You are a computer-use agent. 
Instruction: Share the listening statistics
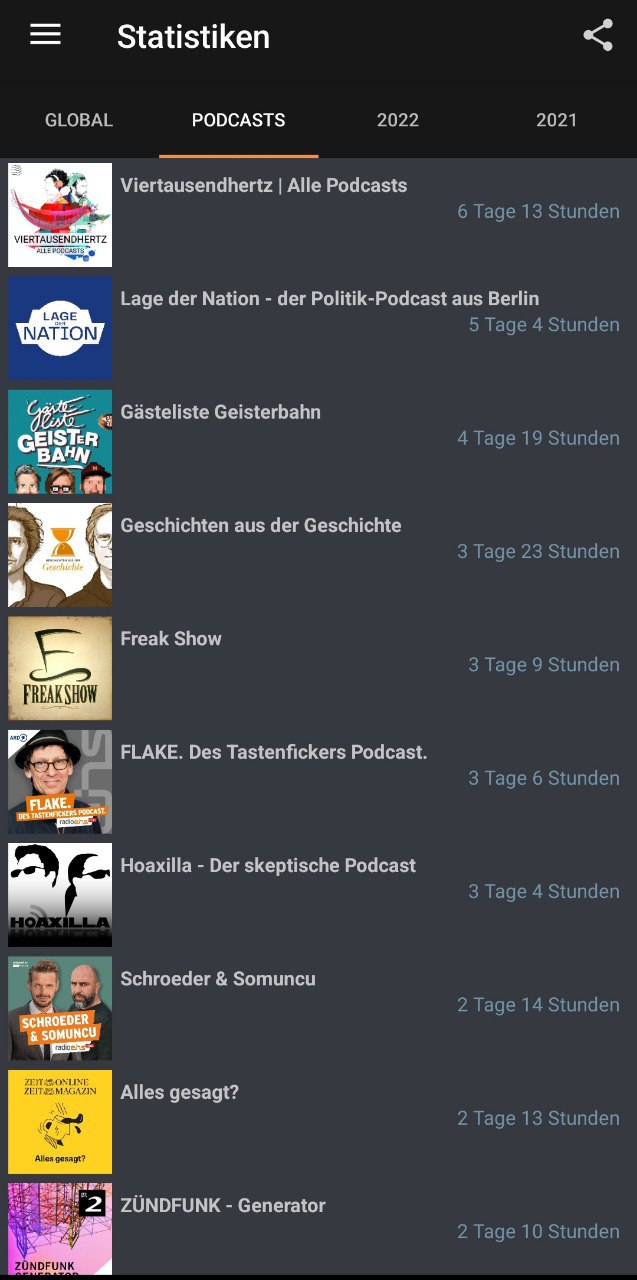pyautogui.click(x=598, y=36)
